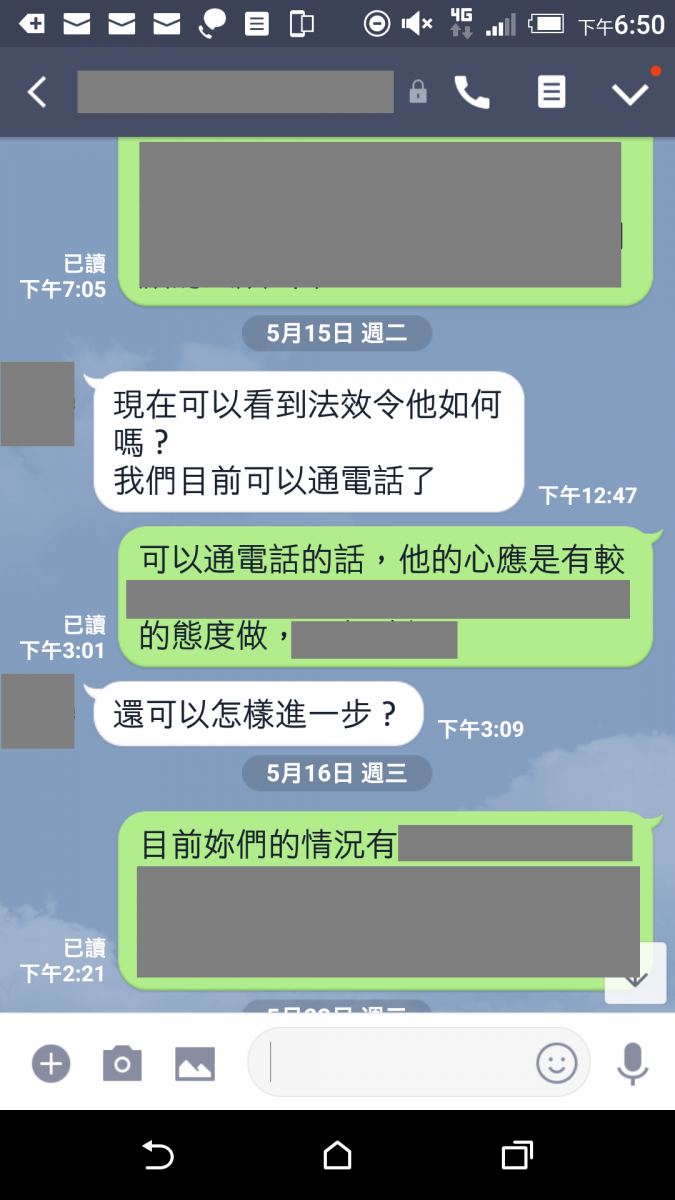Open the plus attachment menu
The height and width of the screenshot is (1200, 675).
click(x=50, y=1063)
